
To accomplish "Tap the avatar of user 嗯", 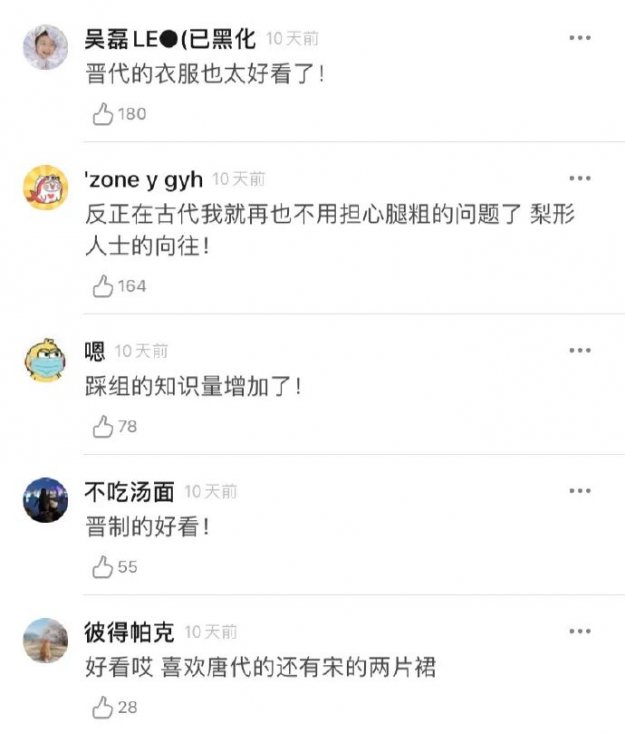I will [45, 359].
